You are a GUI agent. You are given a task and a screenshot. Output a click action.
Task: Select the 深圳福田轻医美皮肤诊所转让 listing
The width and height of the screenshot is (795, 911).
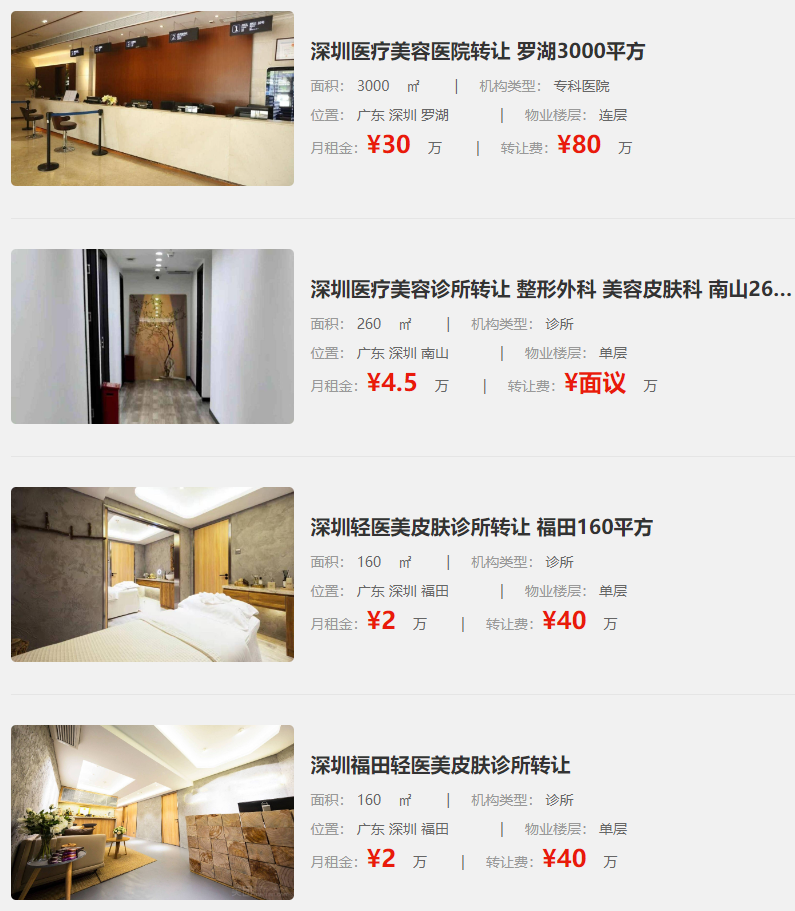[x=440, y=766]
